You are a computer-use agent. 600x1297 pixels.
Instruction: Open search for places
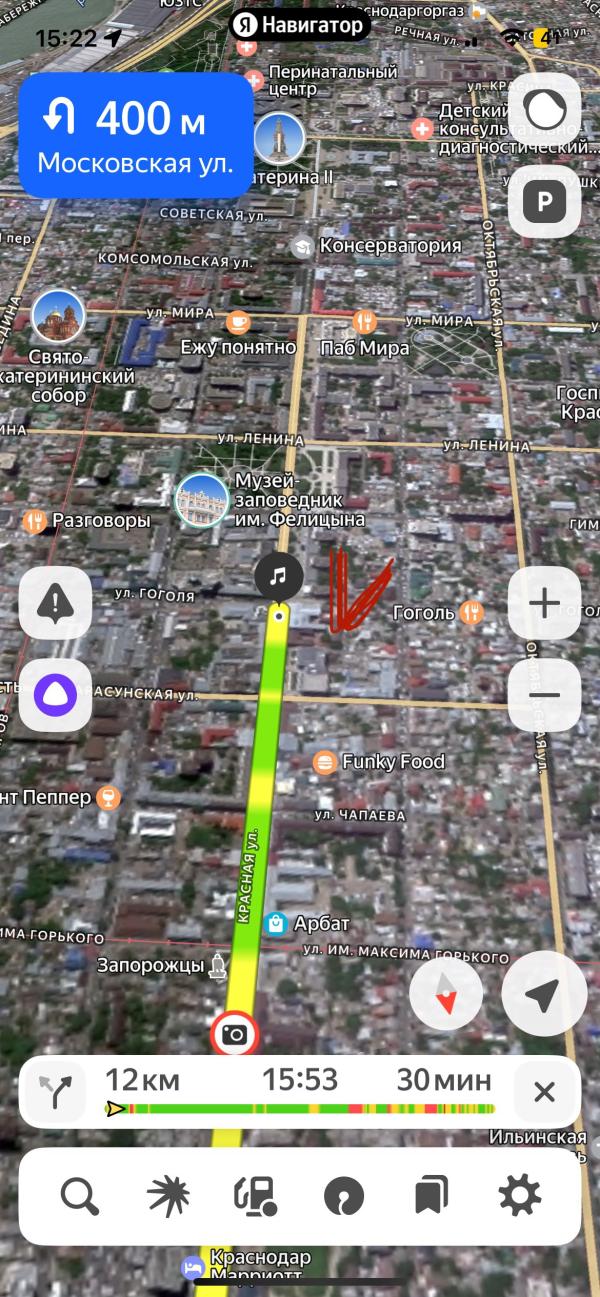click(80, 1195)
